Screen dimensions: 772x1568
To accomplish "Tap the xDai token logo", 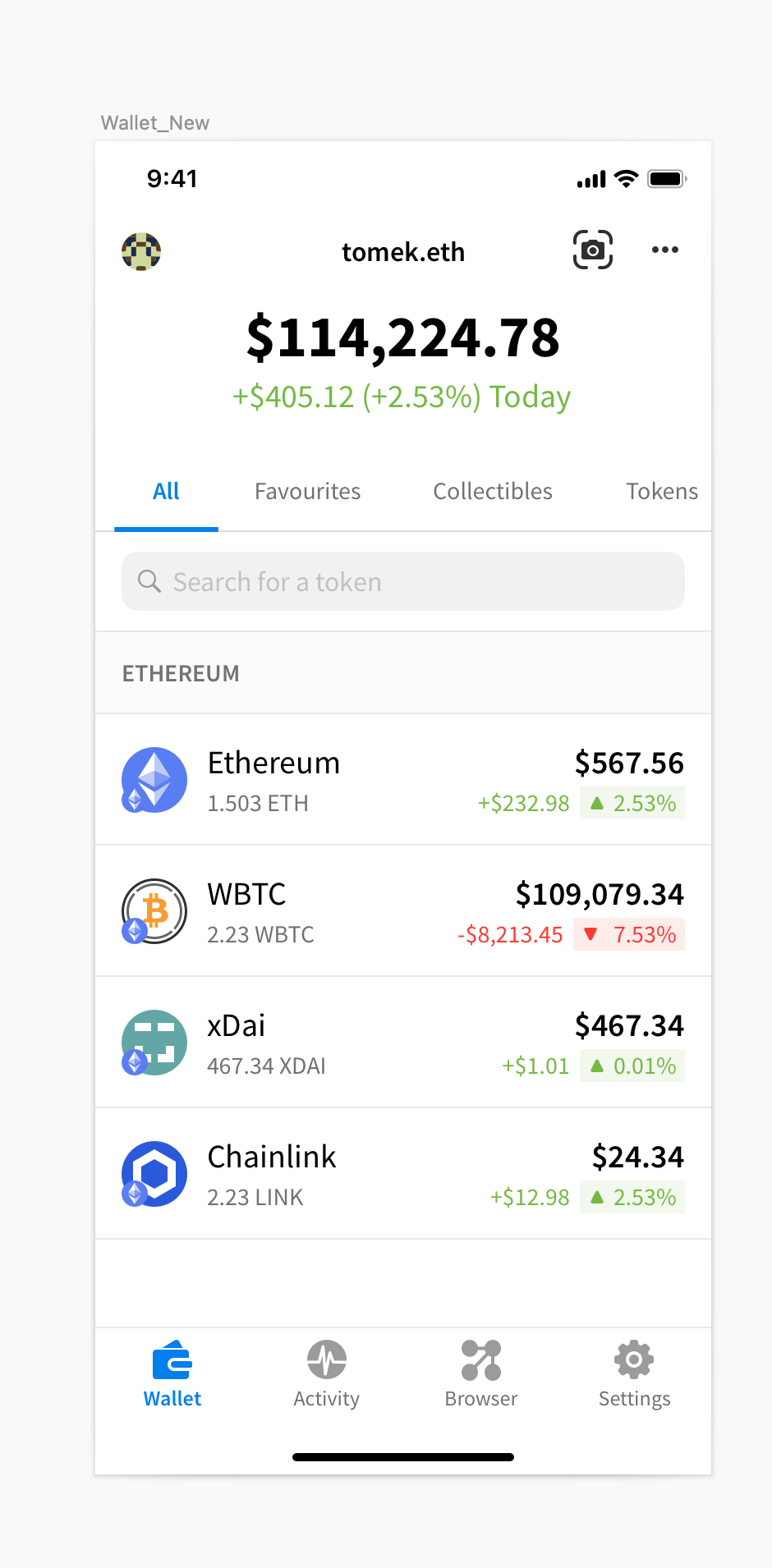I will [154, 1043].
